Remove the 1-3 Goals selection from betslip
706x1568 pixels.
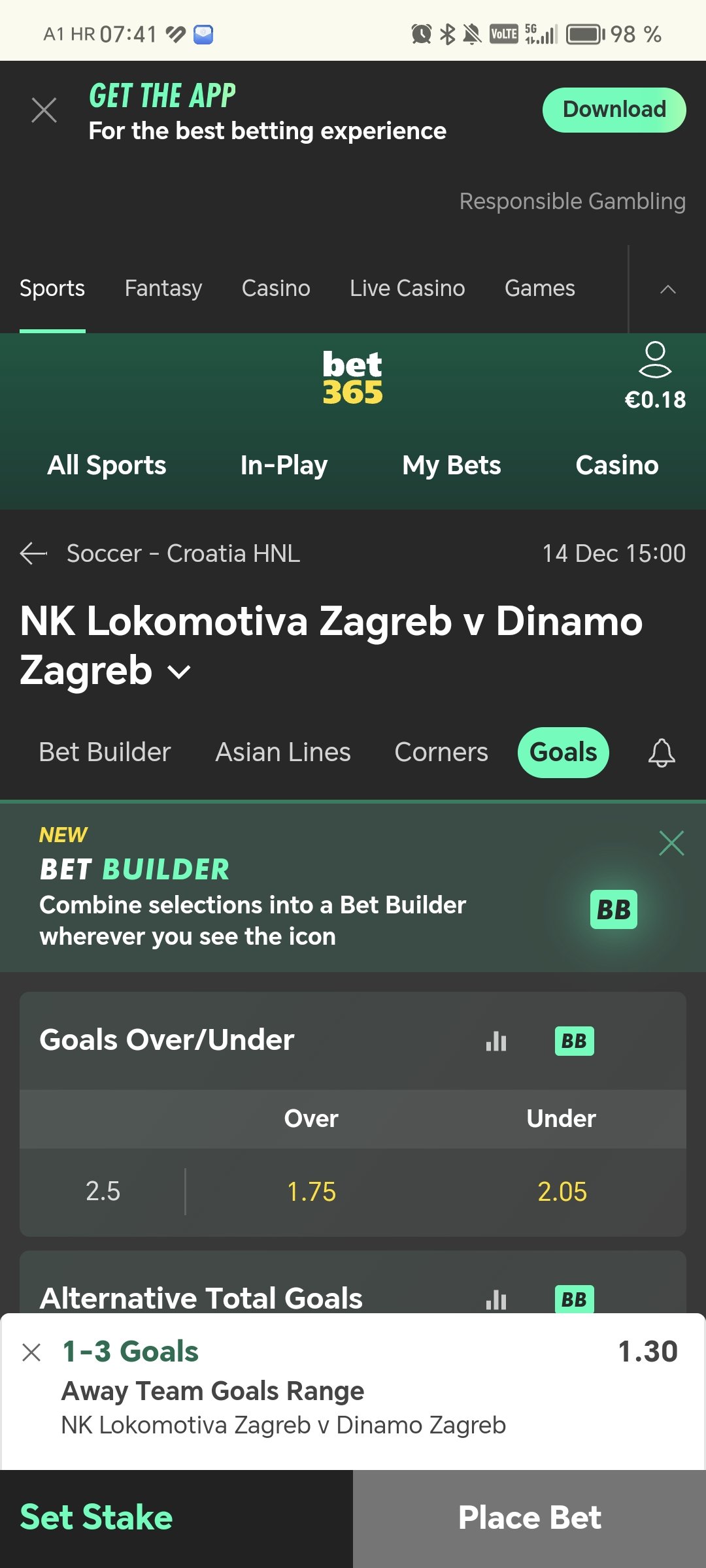click(x=31, y=1352)
